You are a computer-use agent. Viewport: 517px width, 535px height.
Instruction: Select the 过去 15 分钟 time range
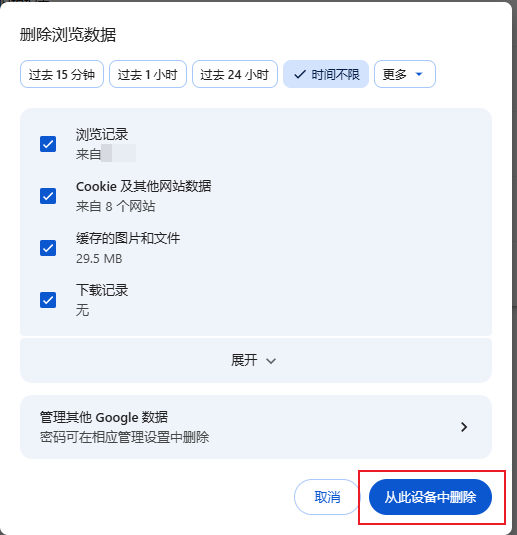62,74
